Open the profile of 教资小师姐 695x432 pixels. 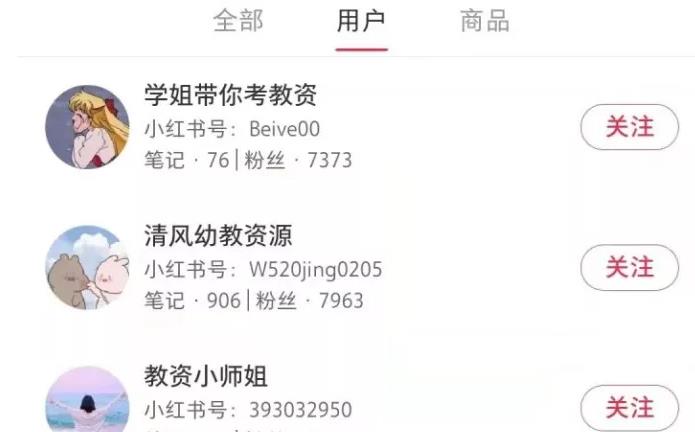click(206, 377)
